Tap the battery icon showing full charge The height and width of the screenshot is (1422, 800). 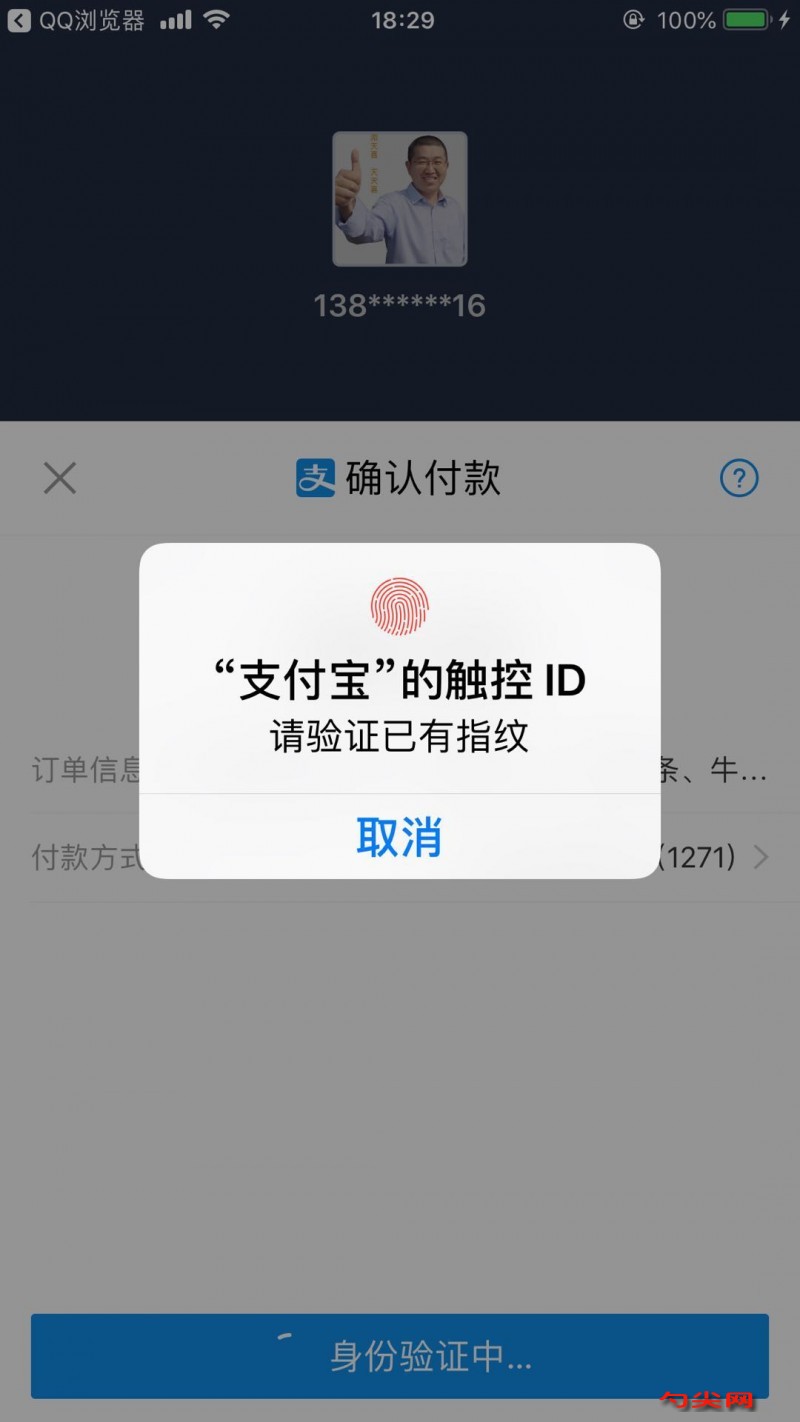[745, 19]
